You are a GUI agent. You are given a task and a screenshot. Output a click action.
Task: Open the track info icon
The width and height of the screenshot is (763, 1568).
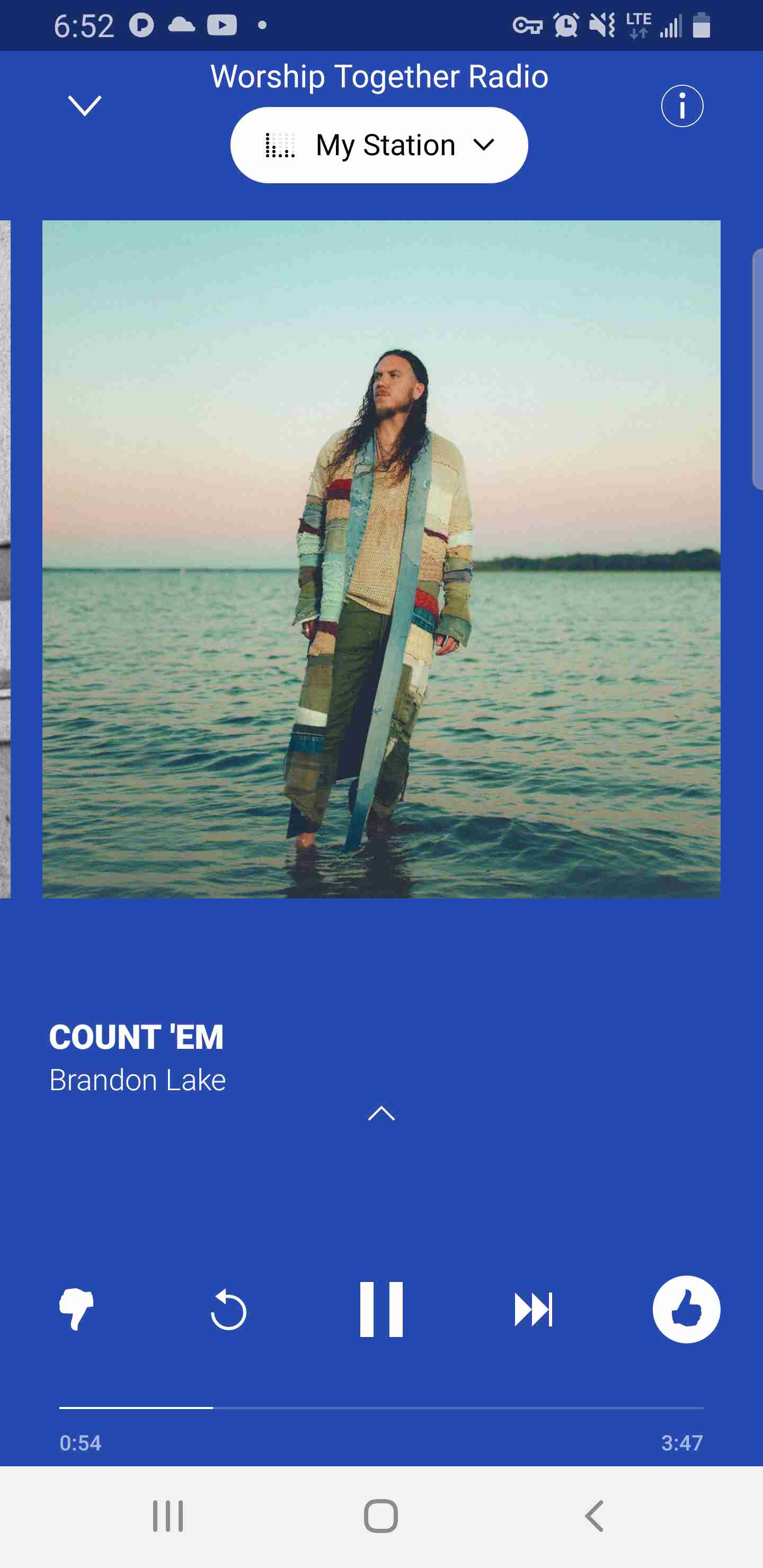(x=682, y=106)
